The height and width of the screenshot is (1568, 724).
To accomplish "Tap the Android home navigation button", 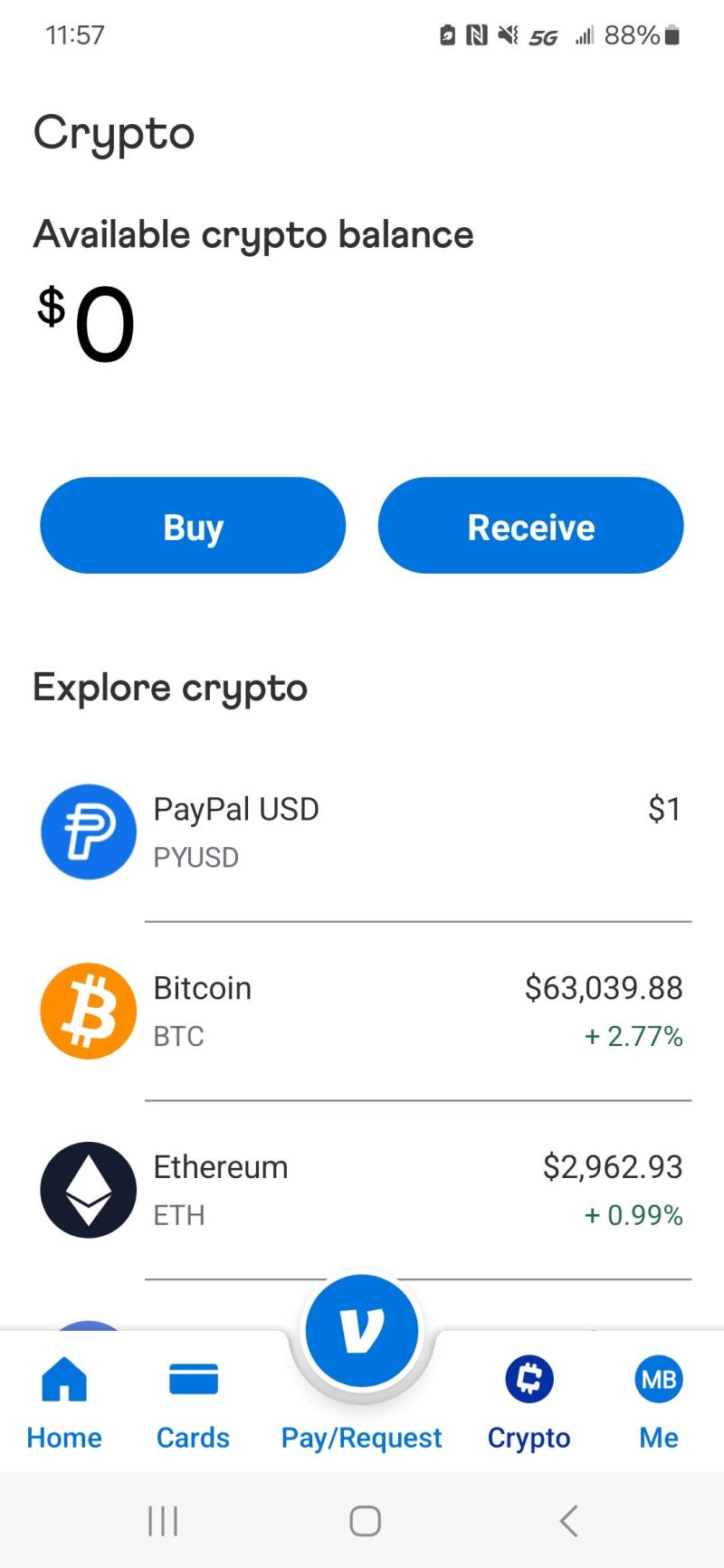I will [x=362, y=1521].
